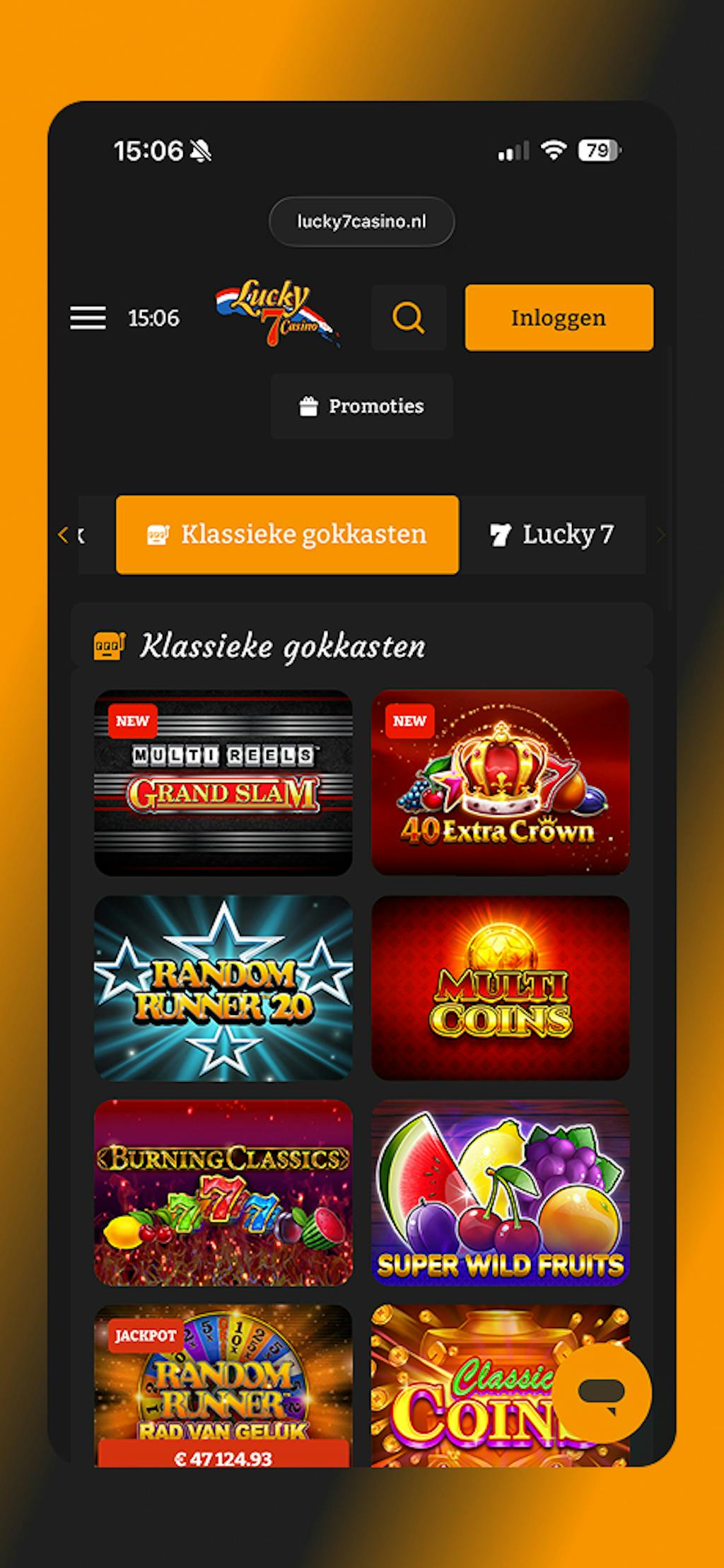Viewport: 724px width, 1568px height.
Task: Select the Klassieke gokkasten category tab
Action: [x=287, y=535]
